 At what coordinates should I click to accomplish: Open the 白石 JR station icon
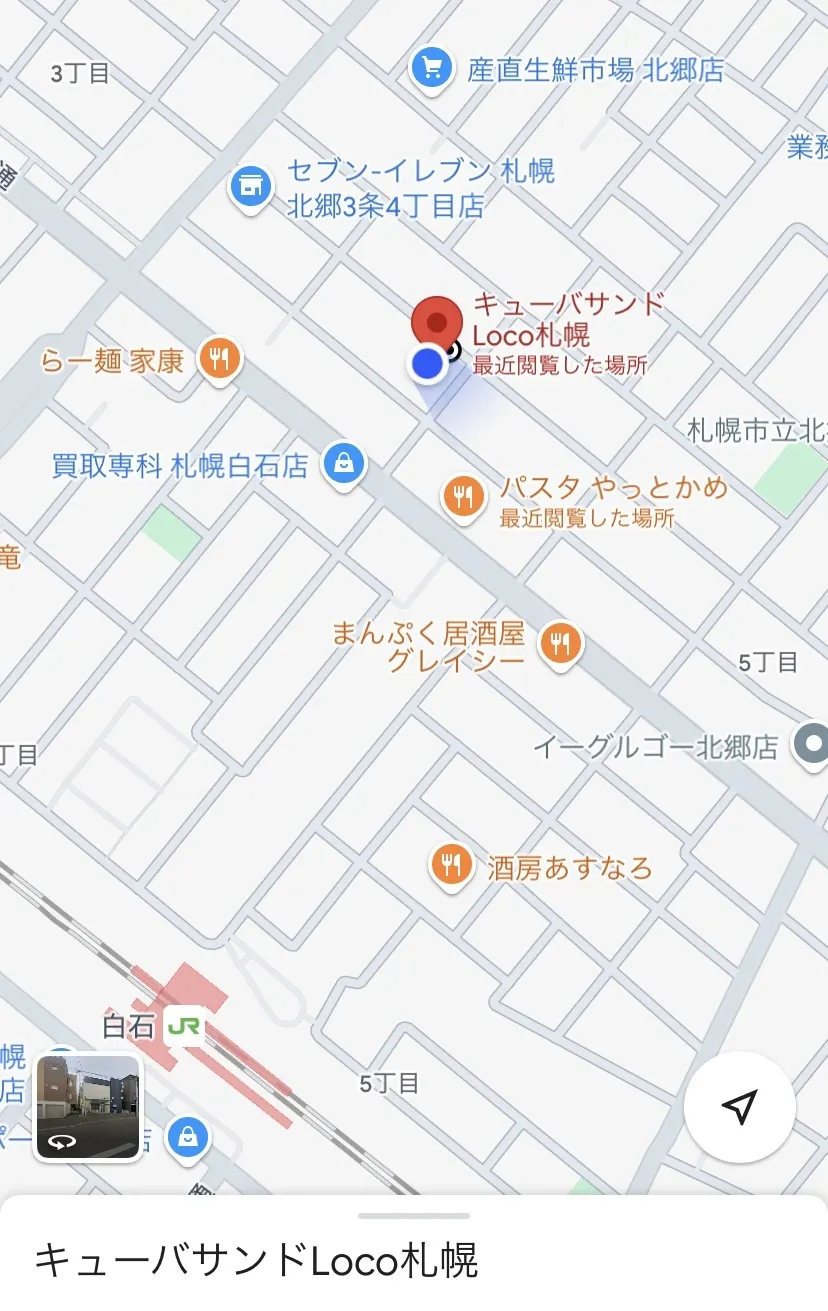(184, 1026)
